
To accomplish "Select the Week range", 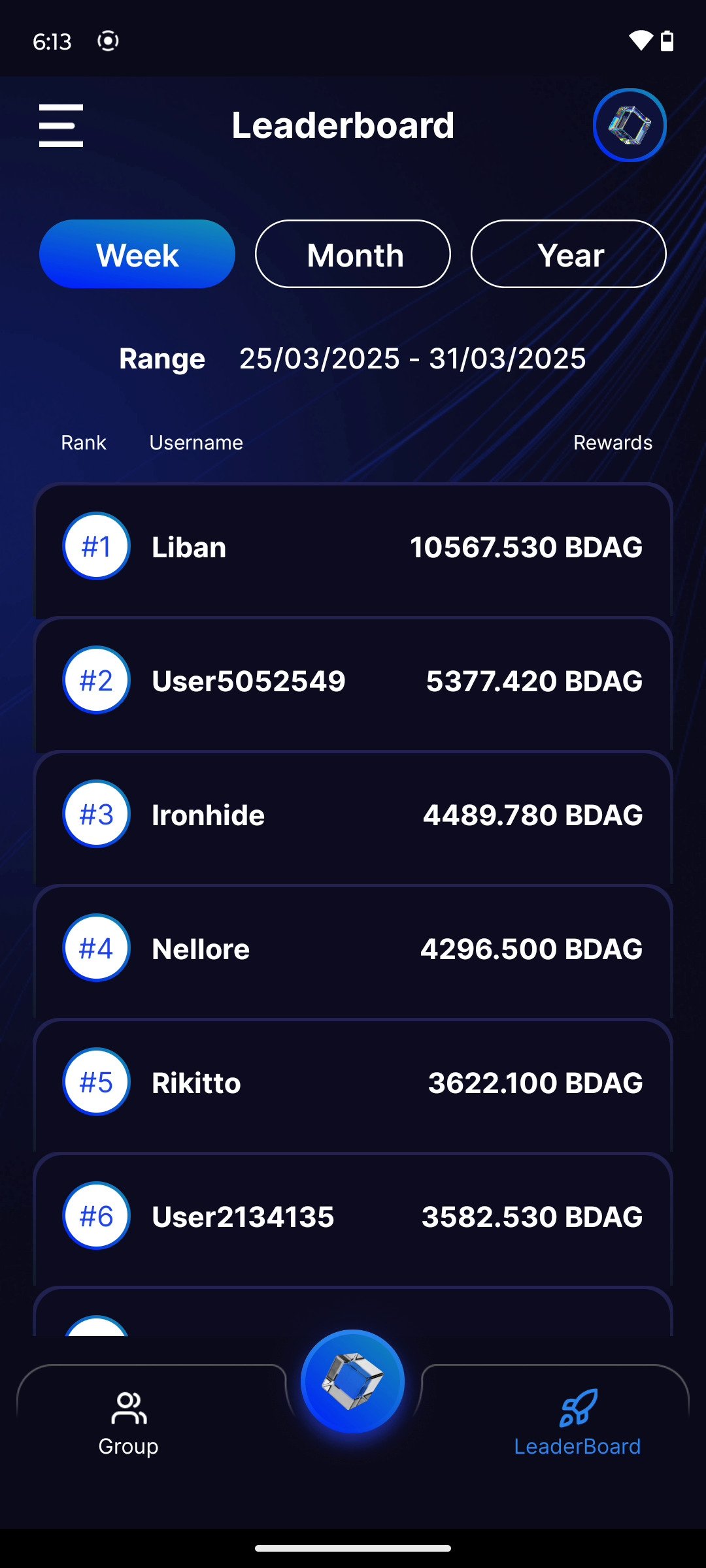I will [137, 254].
